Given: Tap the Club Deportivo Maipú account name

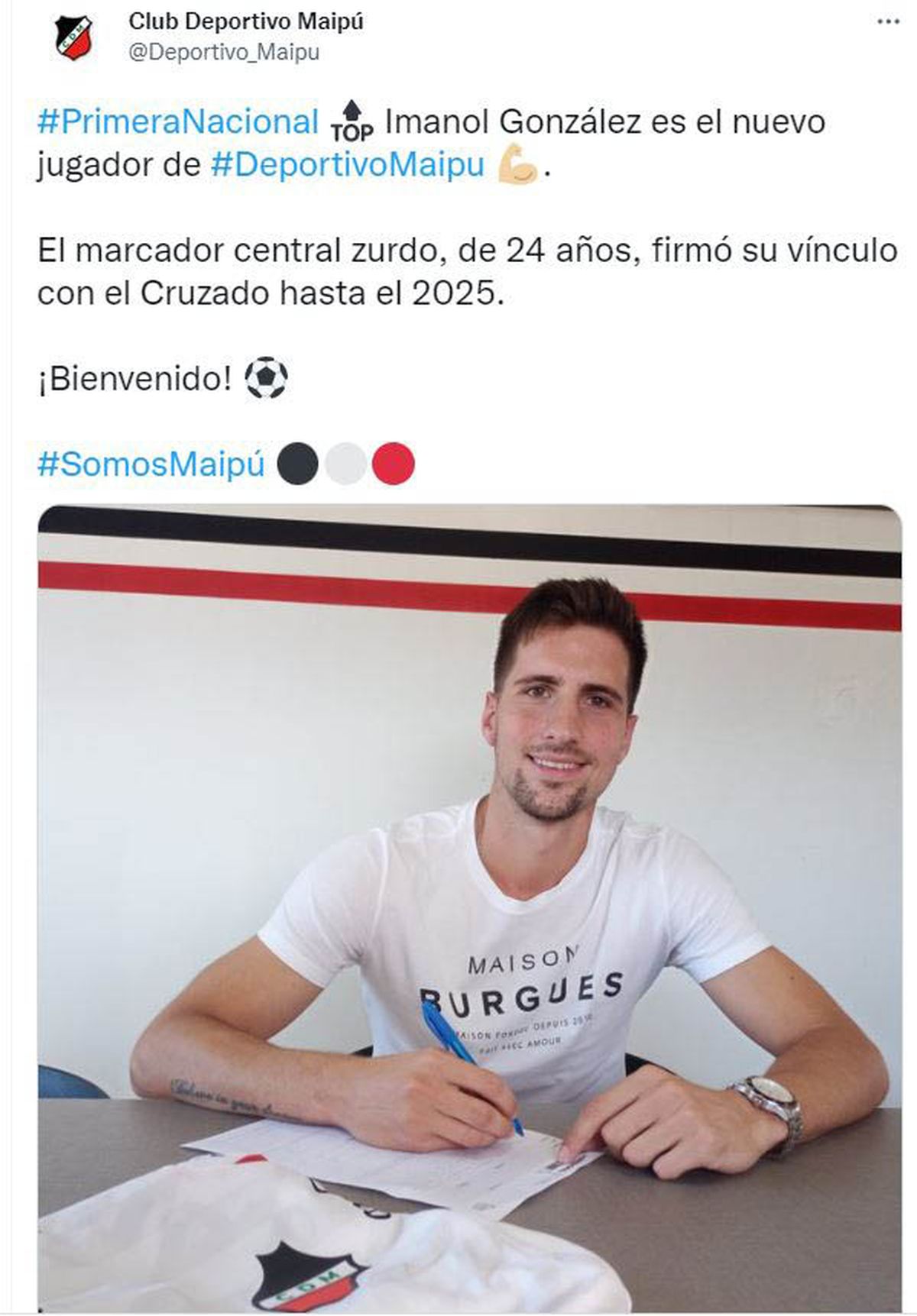Looking at the screenshot, I should tap(245, 22).
